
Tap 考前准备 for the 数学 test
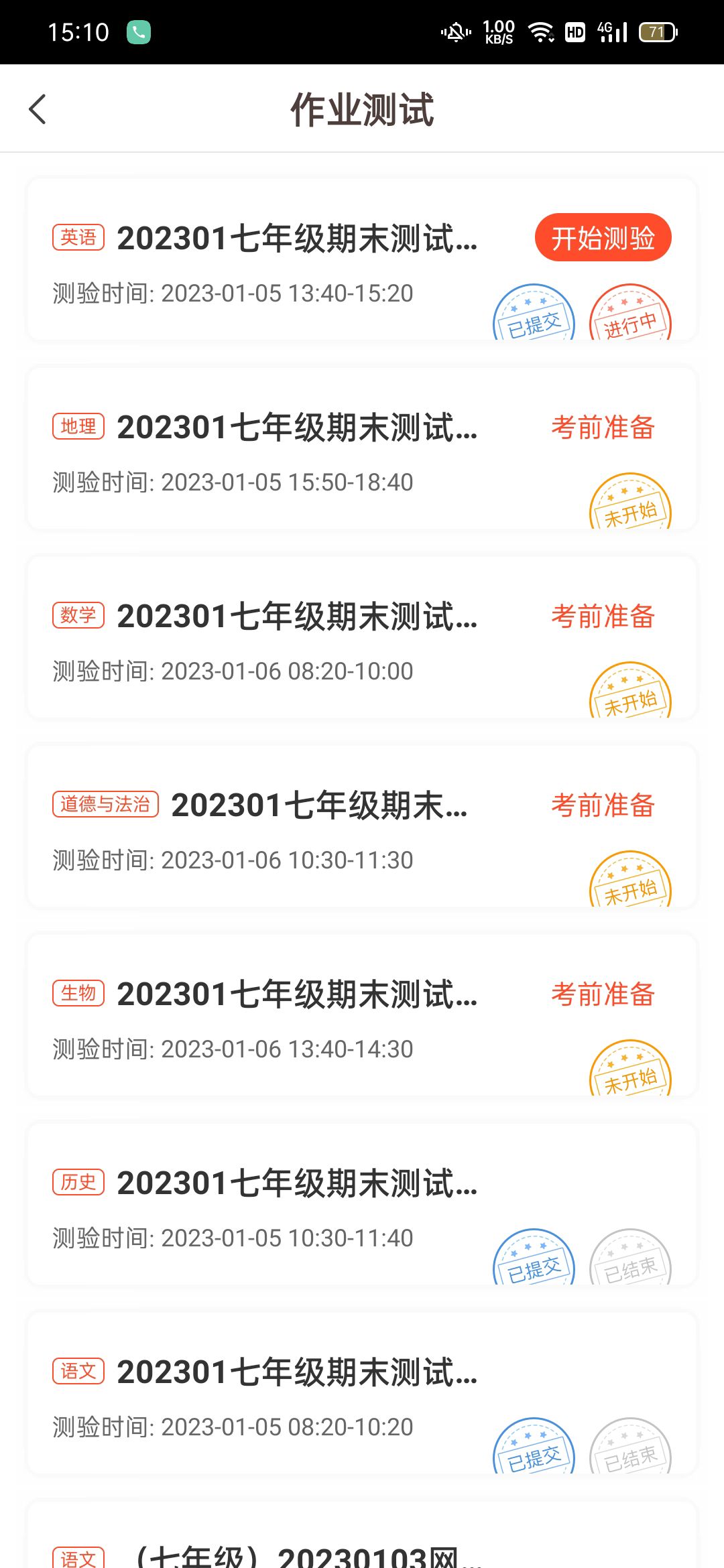(603, 616)
